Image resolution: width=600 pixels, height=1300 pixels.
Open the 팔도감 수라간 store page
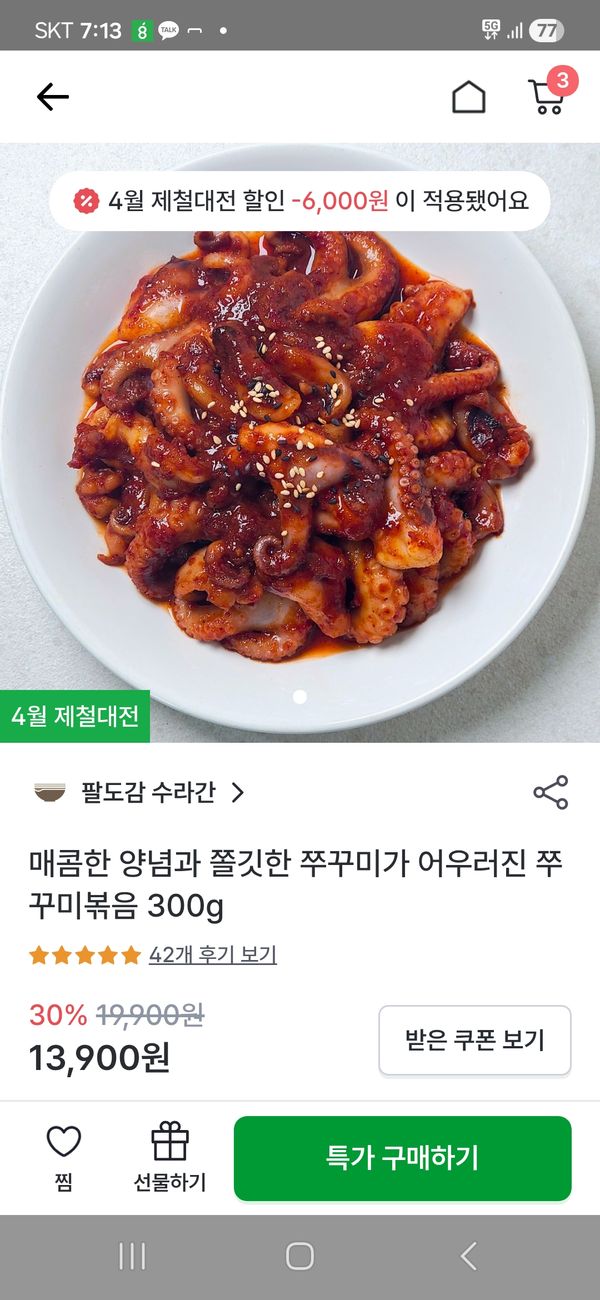pos(140,793)
